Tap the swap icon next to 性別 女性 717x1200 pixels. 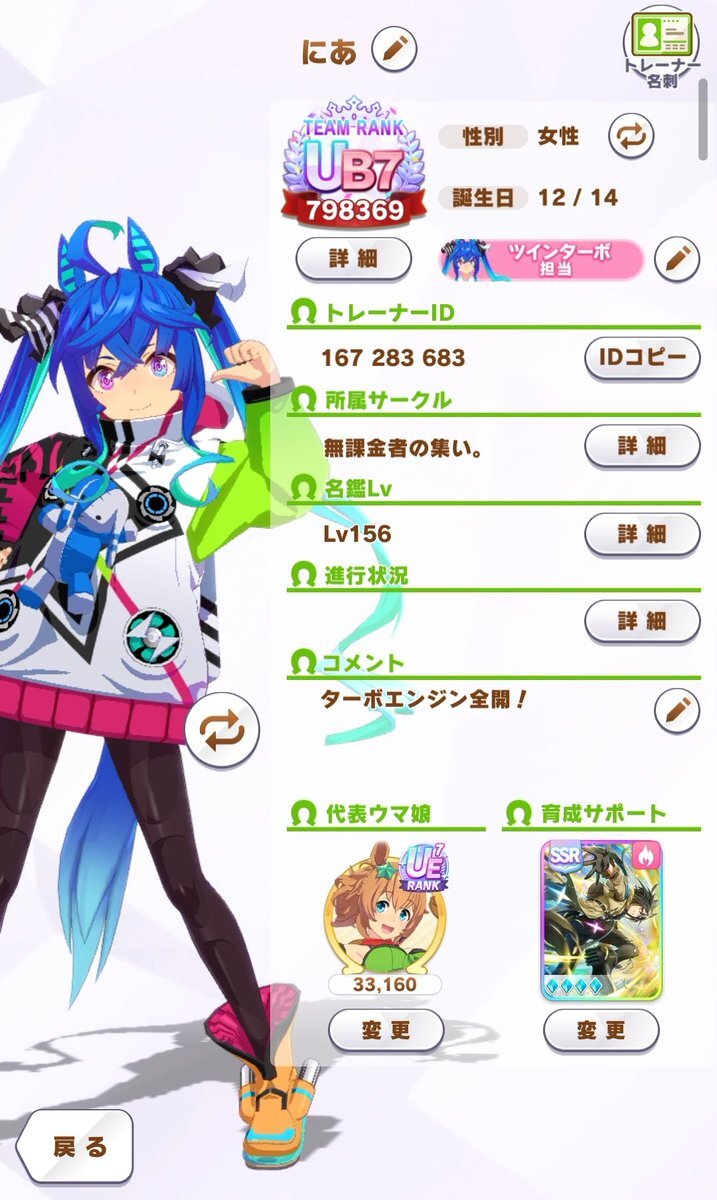coord(633,137)
